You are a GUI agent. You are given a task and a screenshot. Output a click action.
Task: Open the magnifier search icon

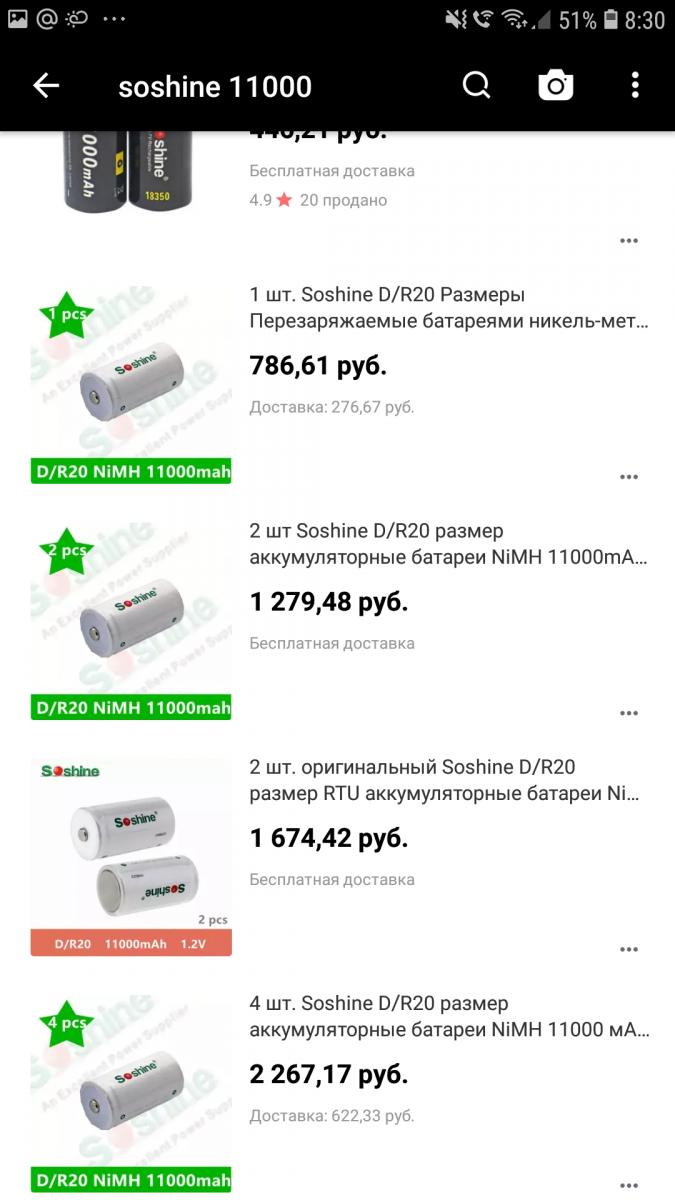point(477,86)
